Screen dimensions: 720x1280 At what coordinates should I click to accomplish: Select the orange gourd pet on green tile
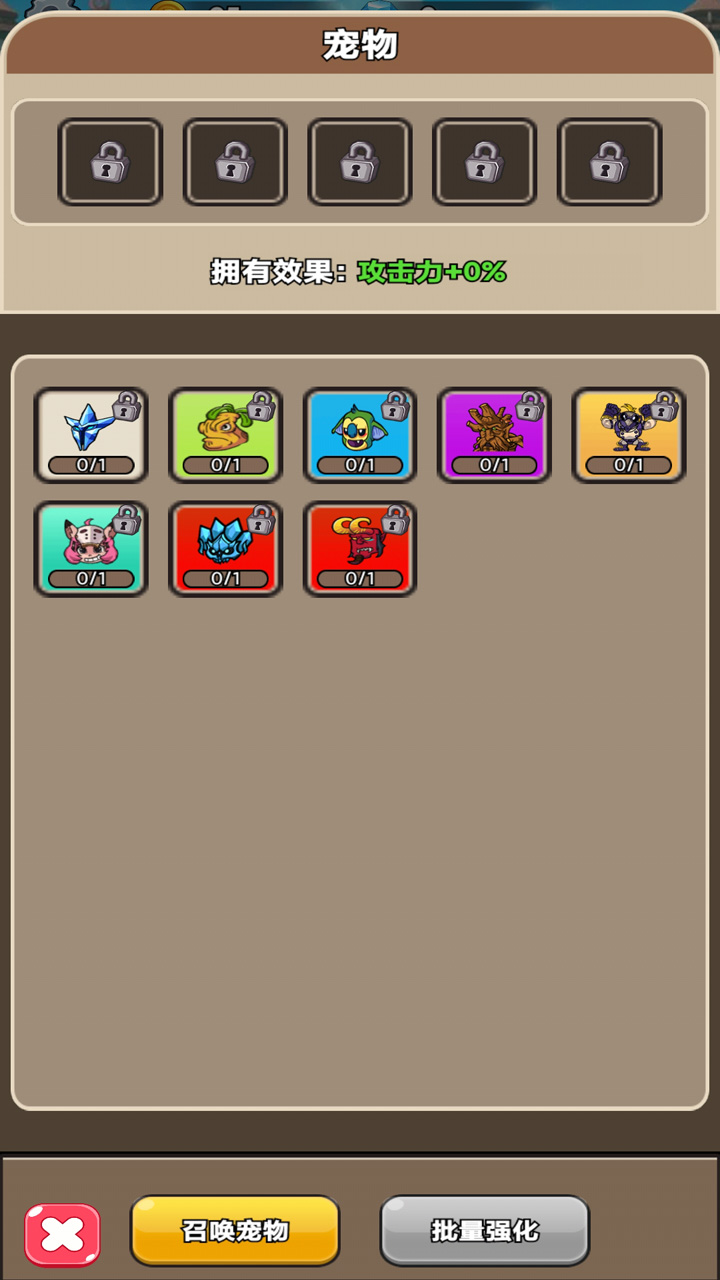tap(226, 435)
